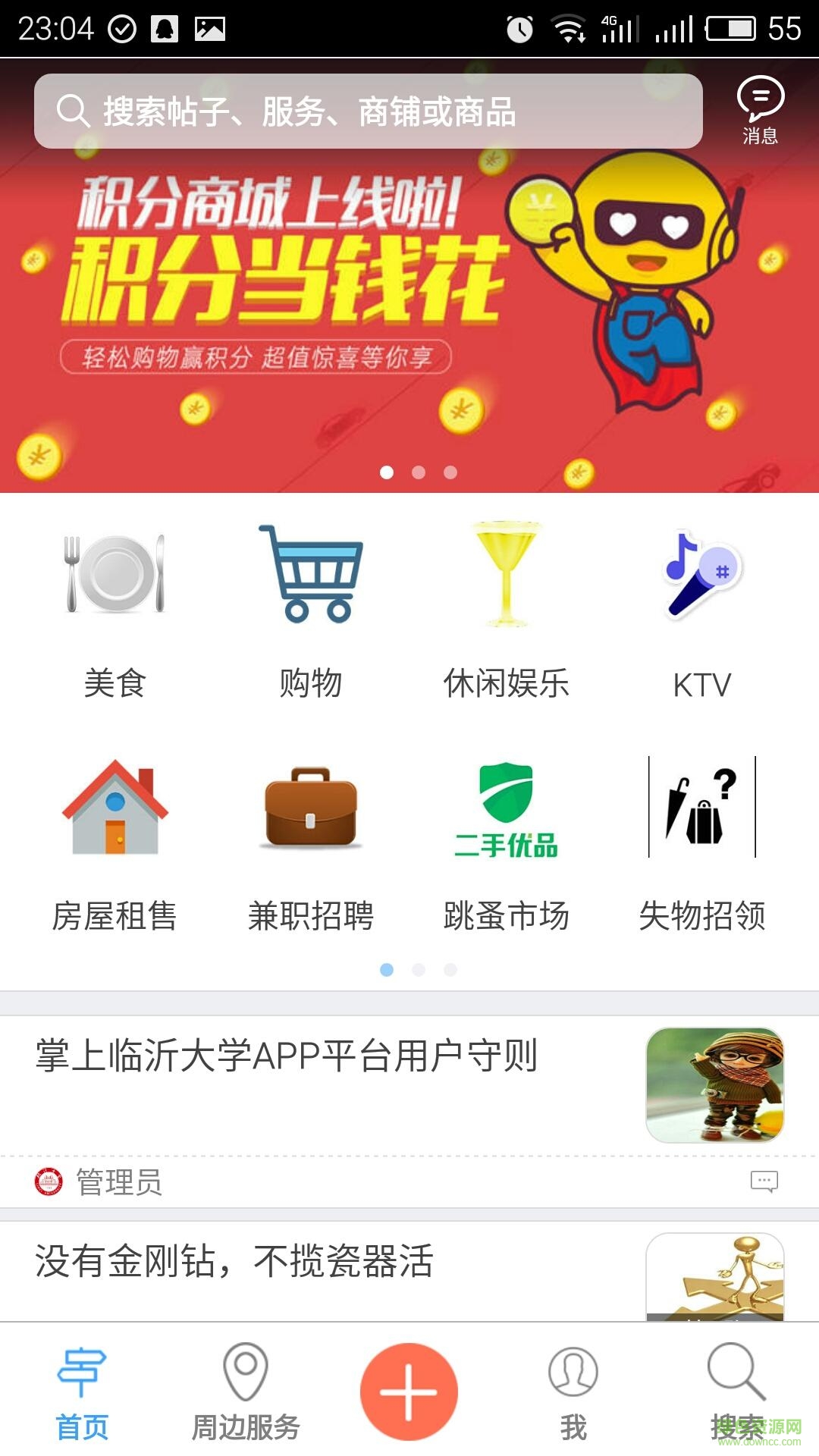Select the 兼职招聘 briefcase icon
The height and width of the screenshot is (1456, 819).
[x=311, y=811]
